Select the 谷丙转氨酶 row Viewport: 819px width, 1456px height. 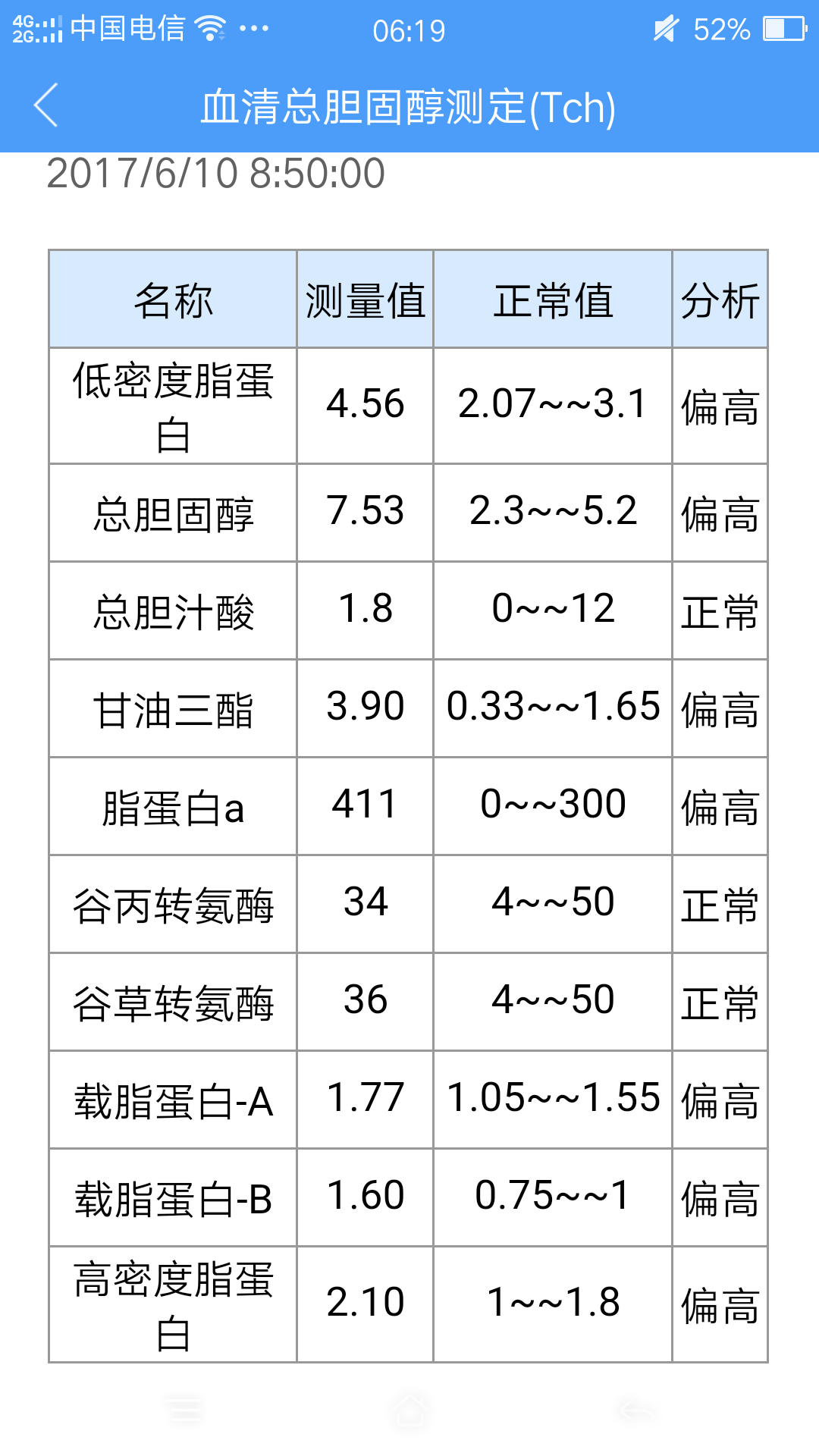[x=172, y=902]
